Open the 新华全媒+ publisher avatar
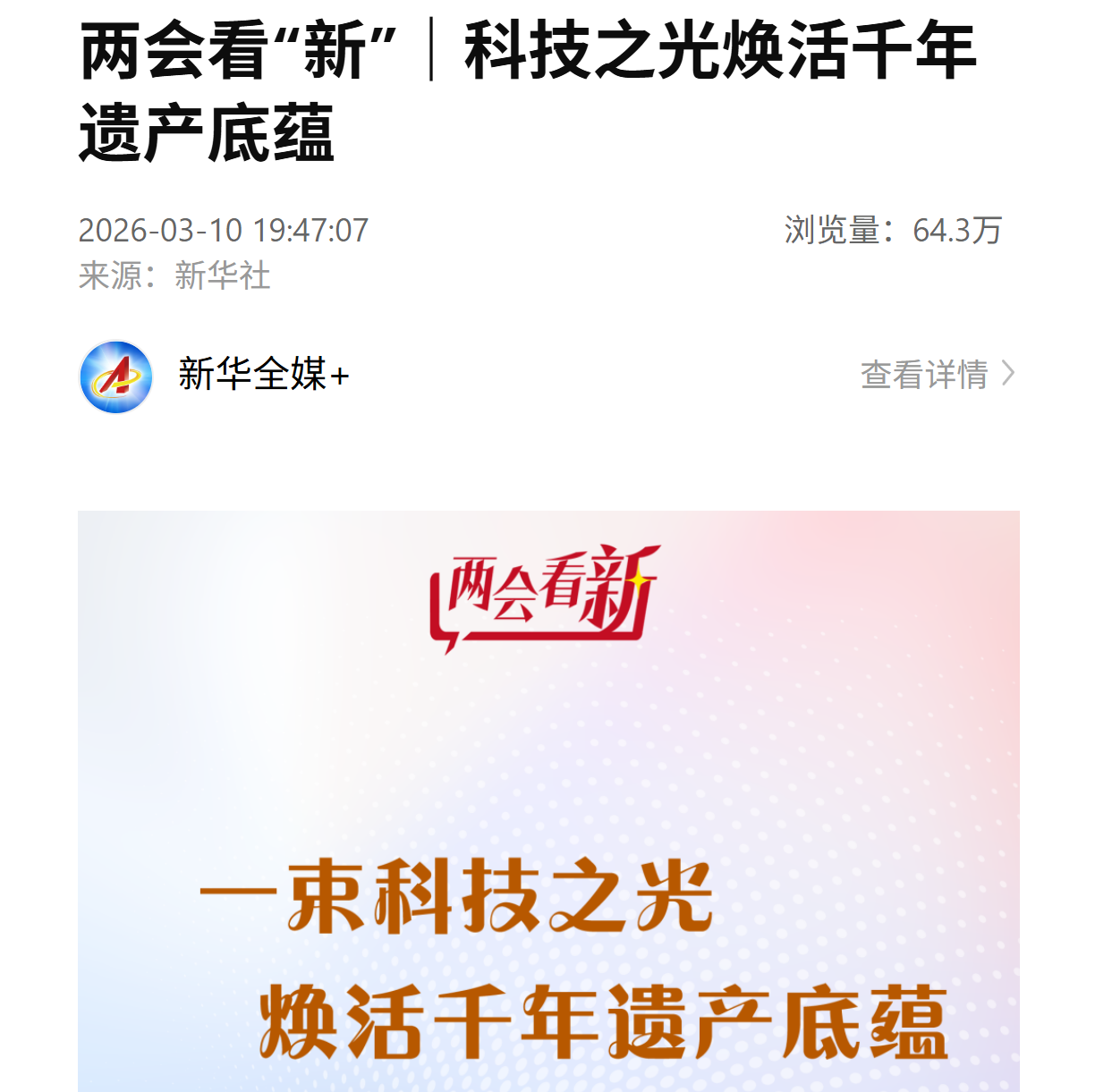 (116, 377)
